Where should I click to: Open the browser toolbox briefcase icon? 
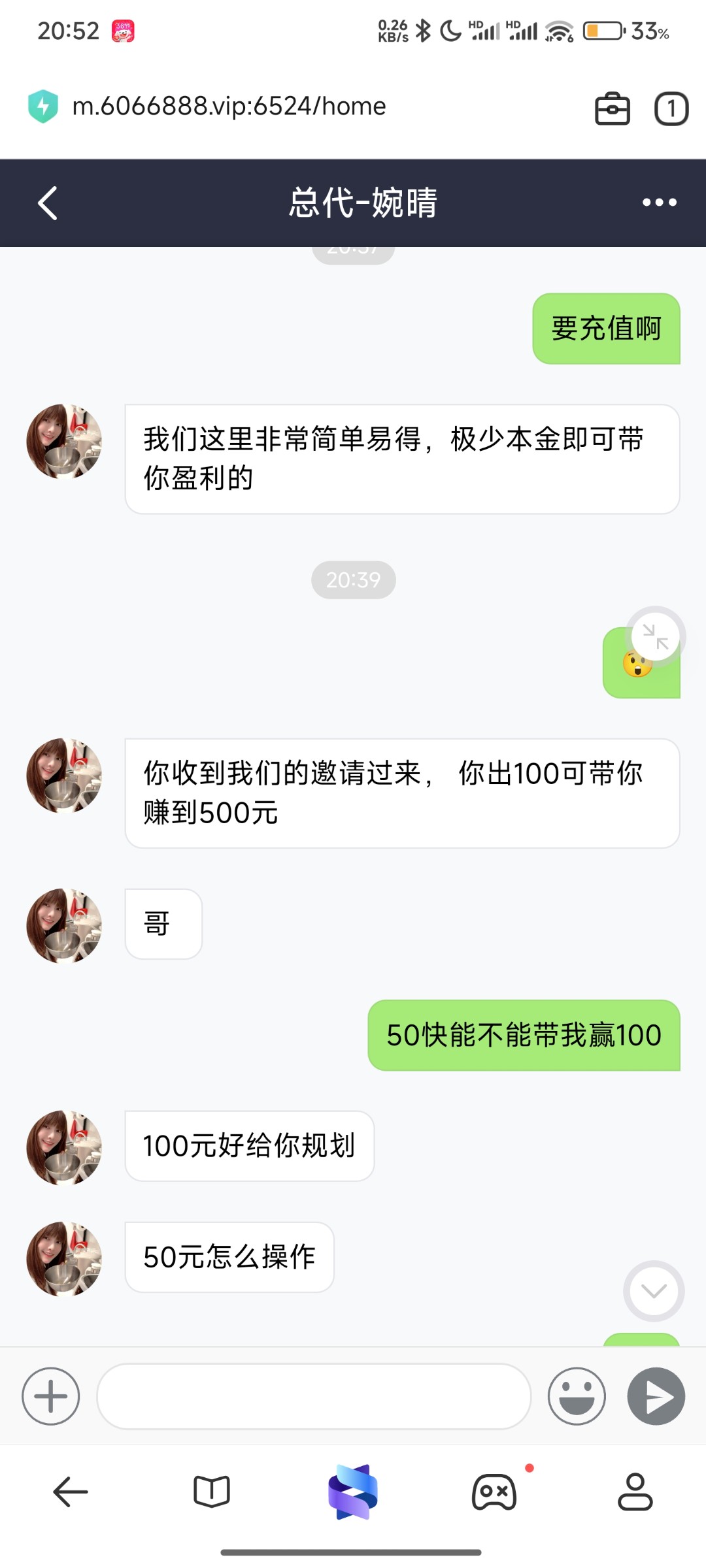(x=613, y=108)
